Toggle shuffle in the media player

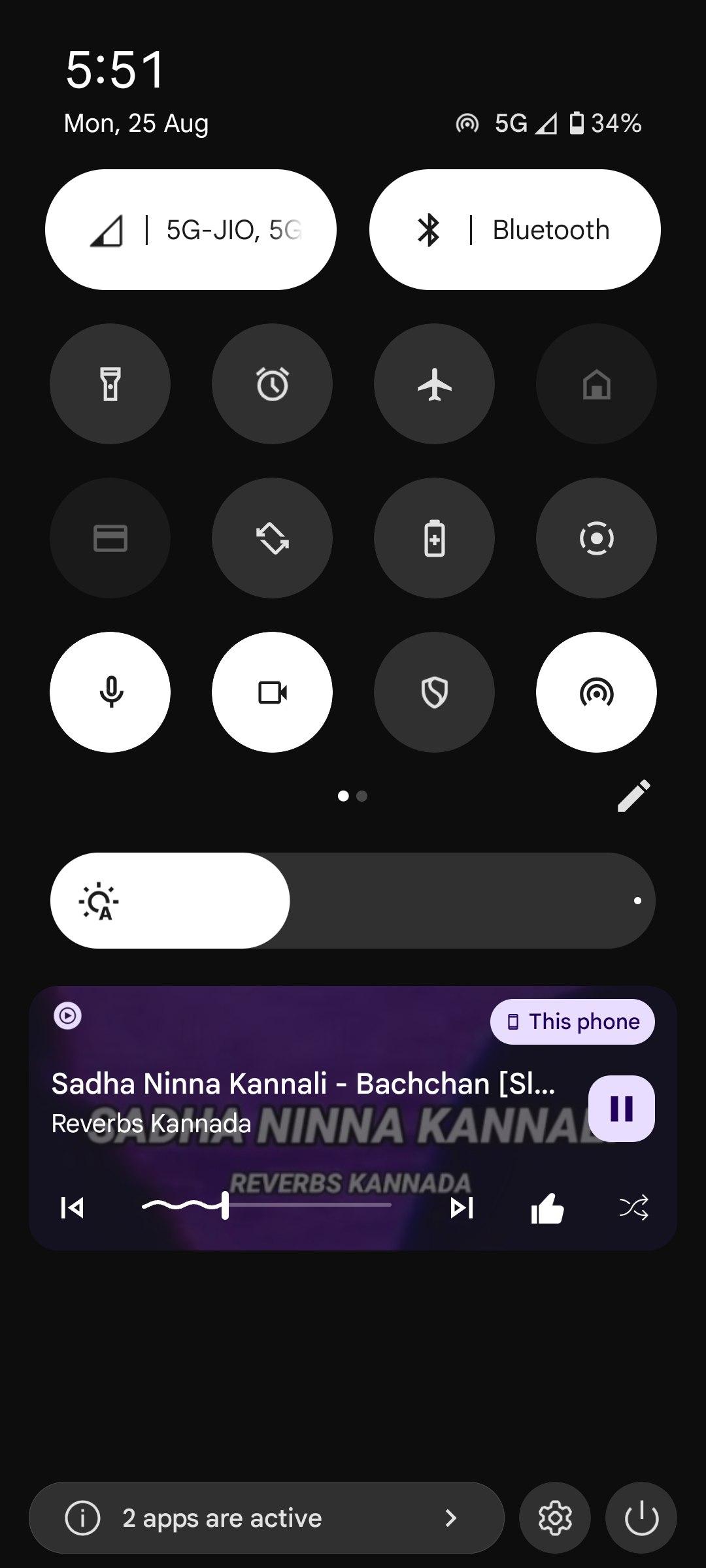tap(633, 1207)
